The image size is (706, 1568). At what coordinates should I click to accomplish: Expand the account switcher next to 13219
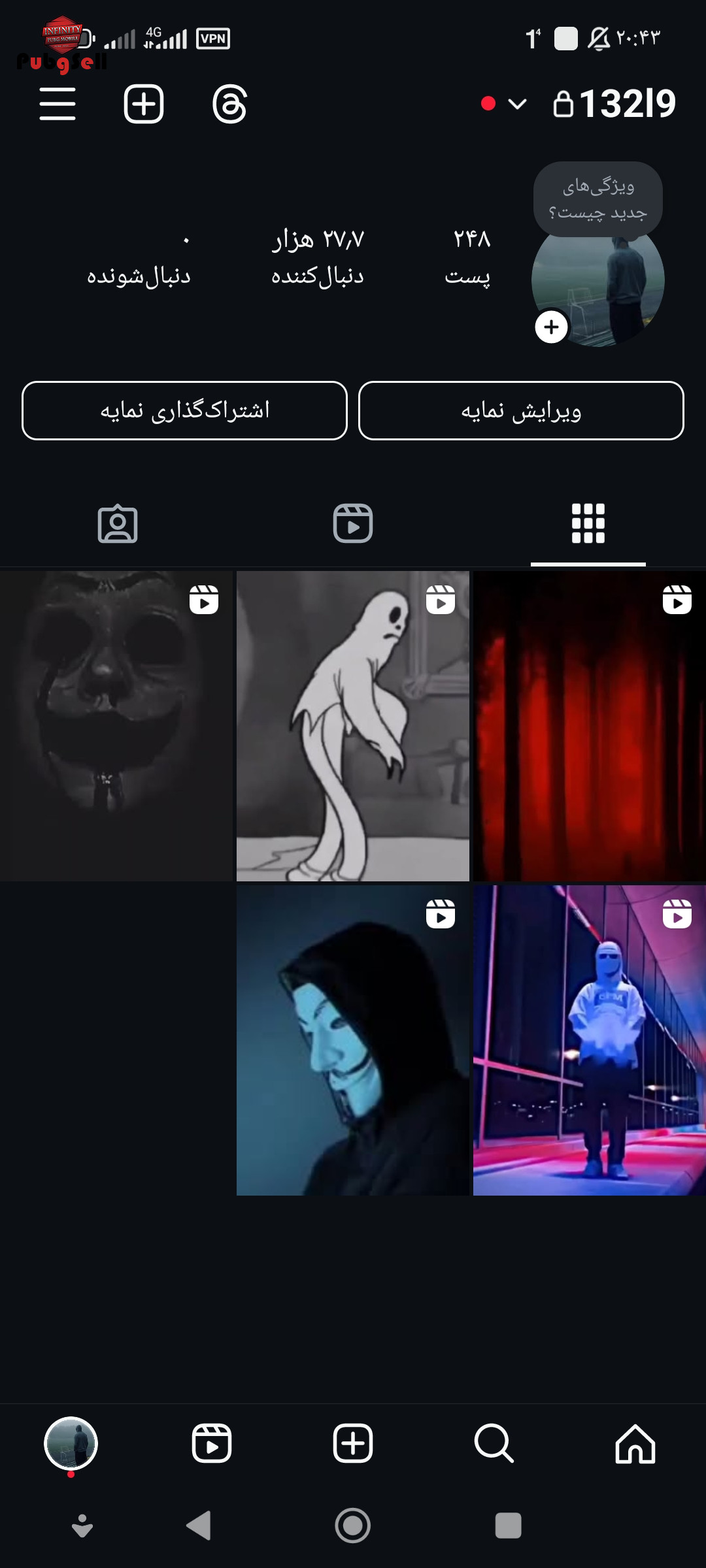517,104
